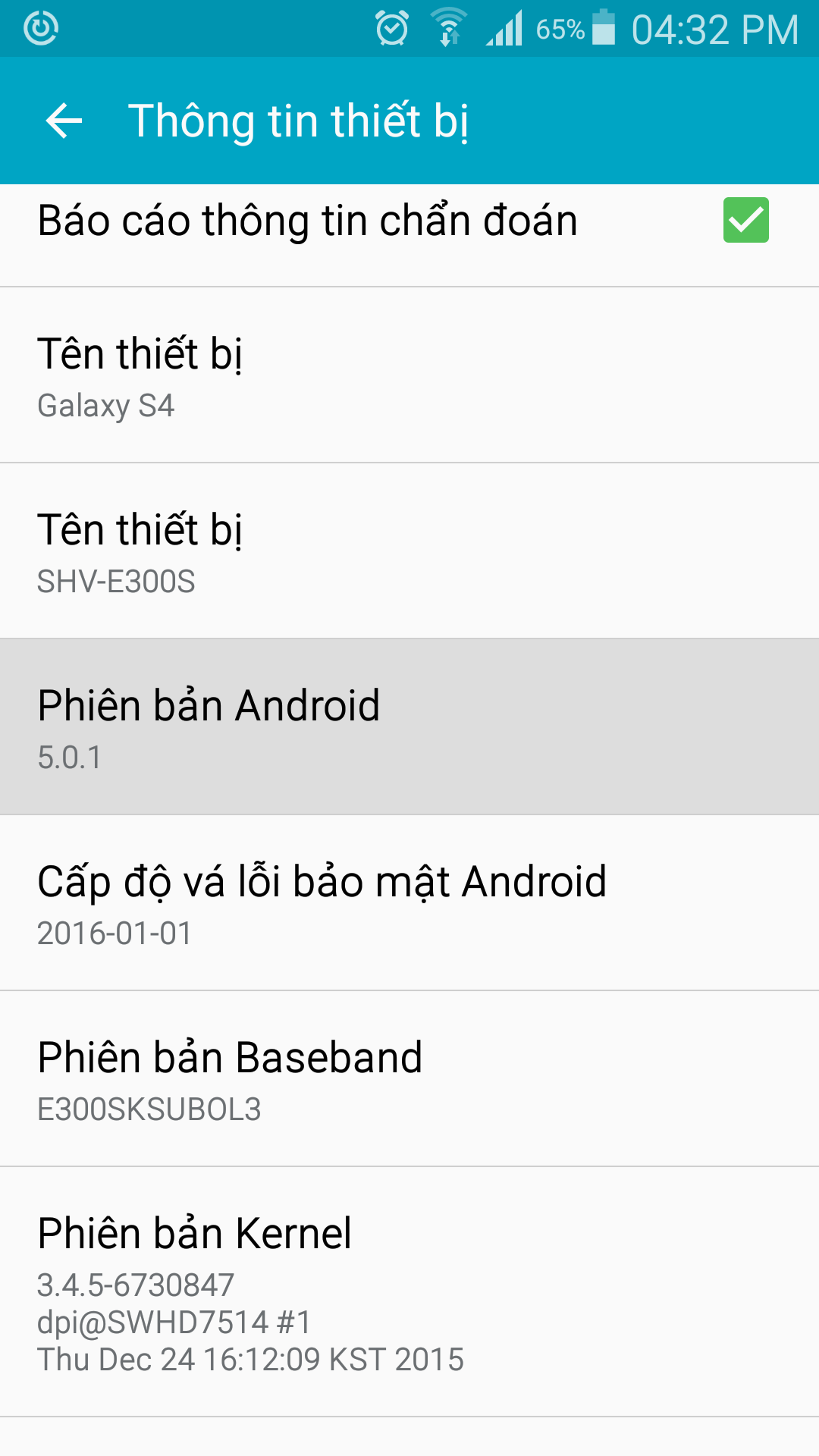Image resolution: width=819 pixels, height=1456 pixels.
Task: Tap Tên thiết bị SHV-E300S row
Action: pyautogui.click(x=409, y=551)
